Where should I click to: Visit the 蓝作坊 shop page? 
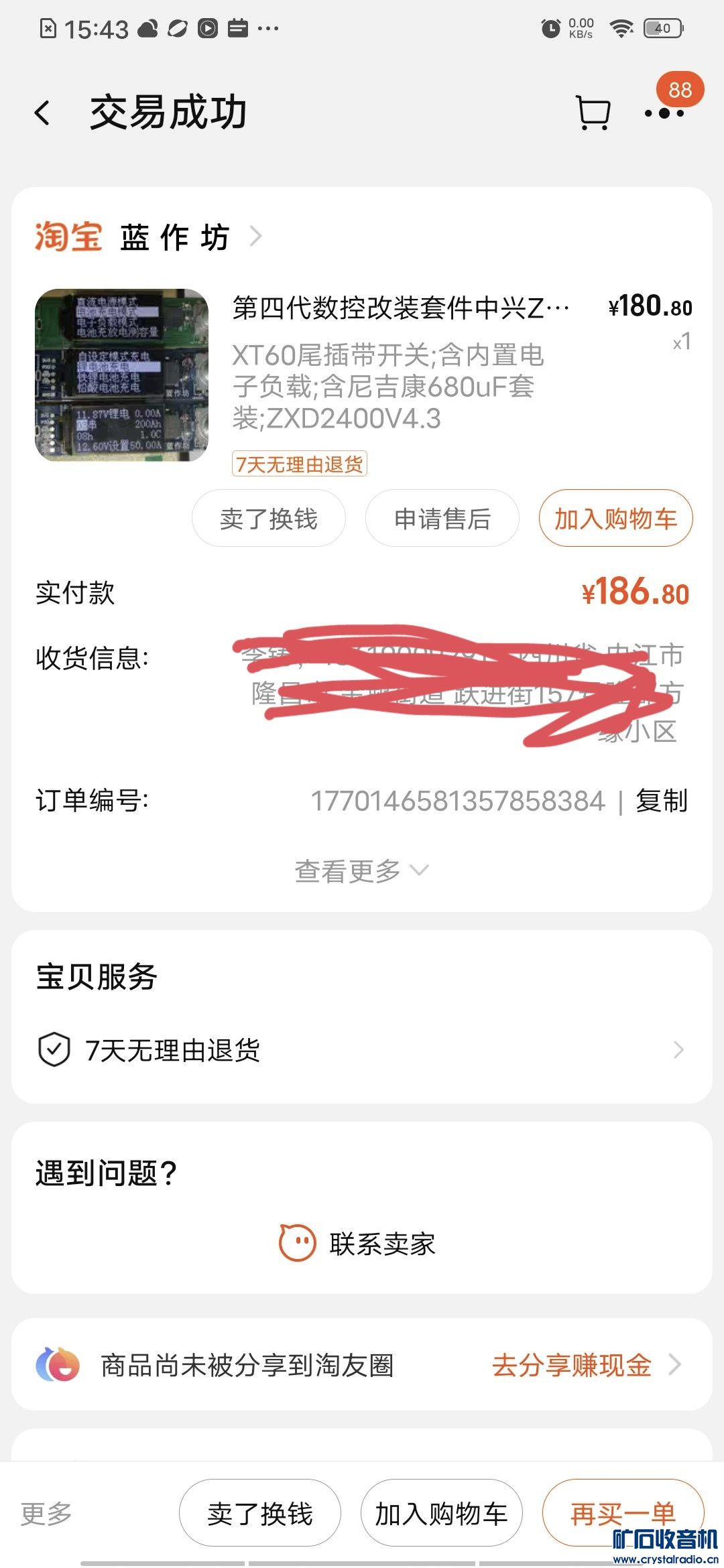176,237
